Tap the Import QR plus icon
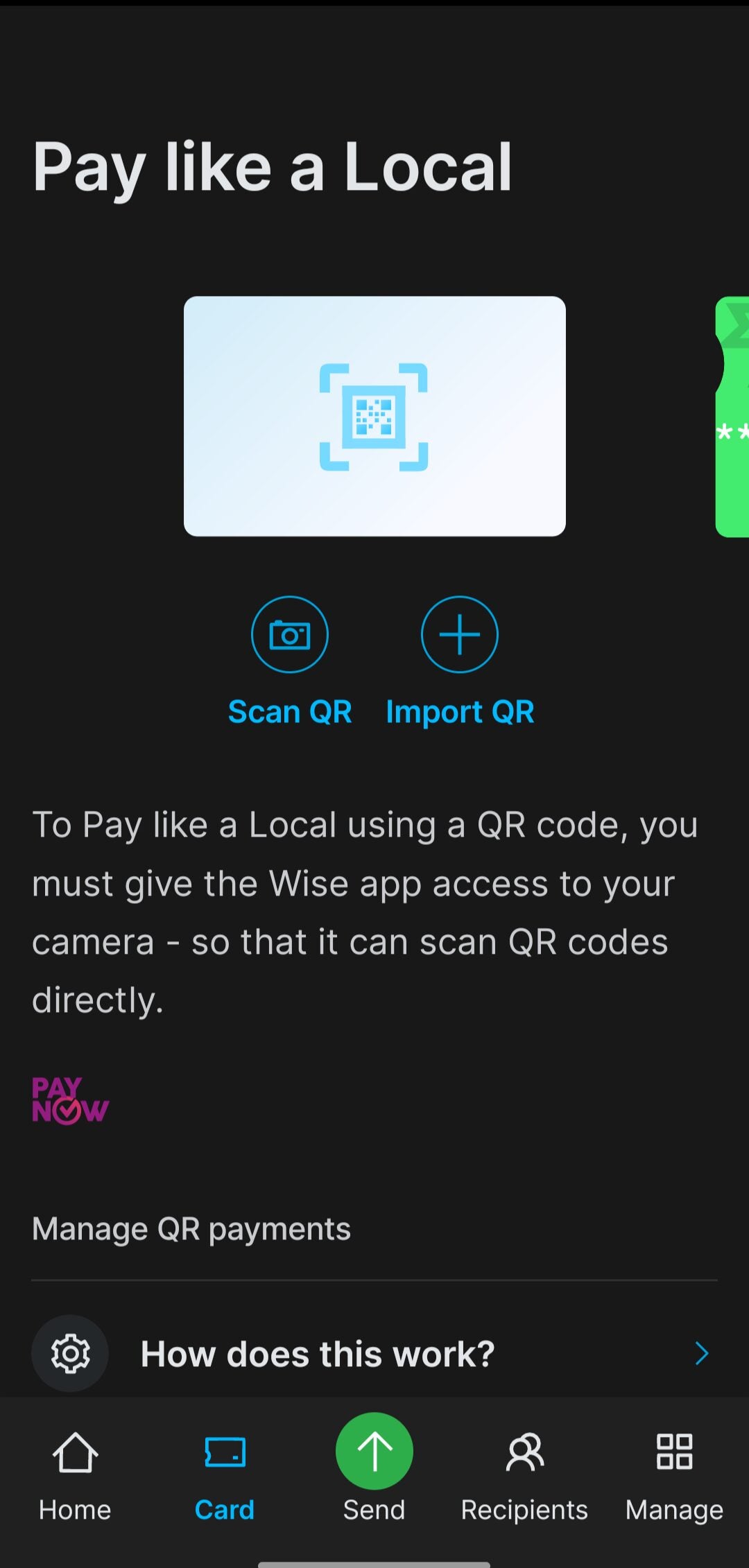The height and width of the screenshot is (1568, 749). point(460,634)
